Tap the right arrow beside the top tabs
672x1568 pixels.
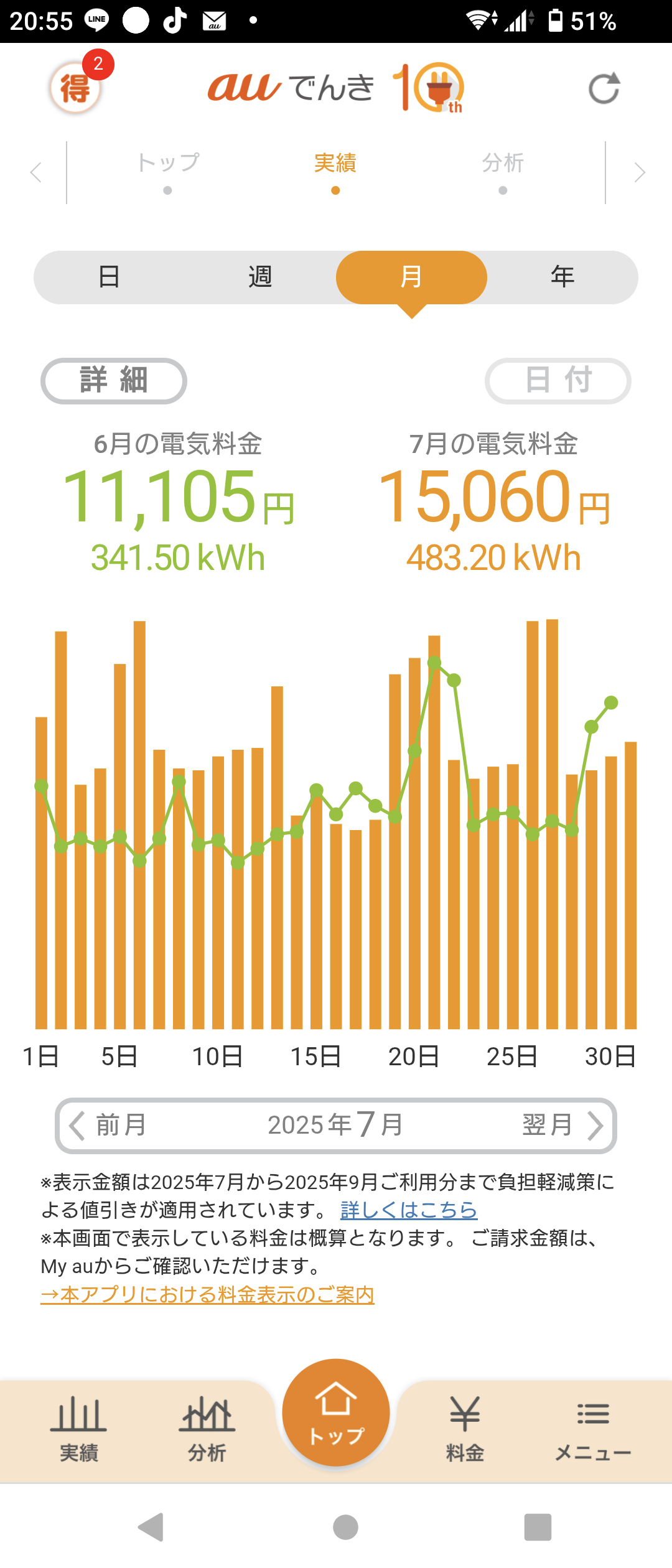click(640, 172)
